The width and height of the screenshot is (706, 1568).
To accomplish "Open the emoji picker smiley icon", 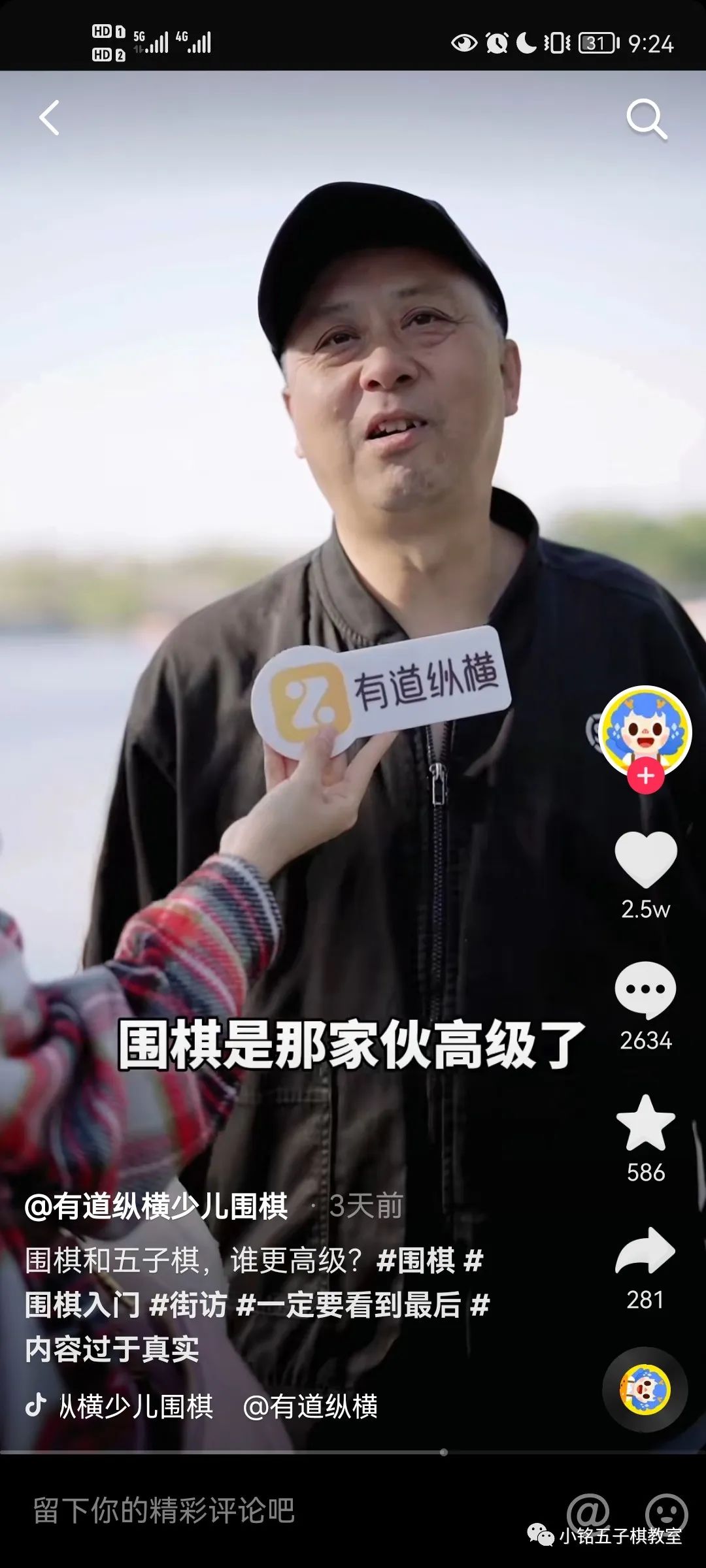I will pos(666,1512).
